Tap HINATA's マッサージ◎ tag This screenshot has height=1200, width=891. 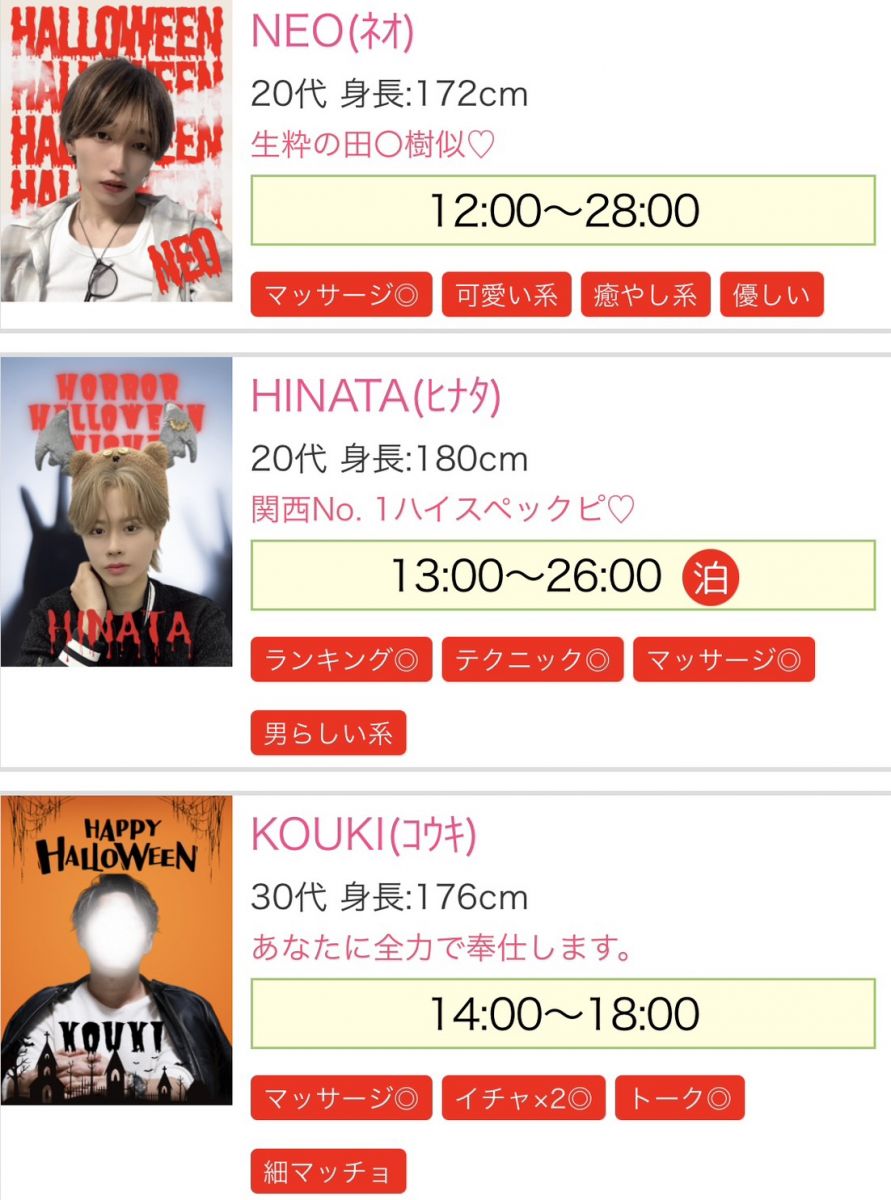point(723,660)
